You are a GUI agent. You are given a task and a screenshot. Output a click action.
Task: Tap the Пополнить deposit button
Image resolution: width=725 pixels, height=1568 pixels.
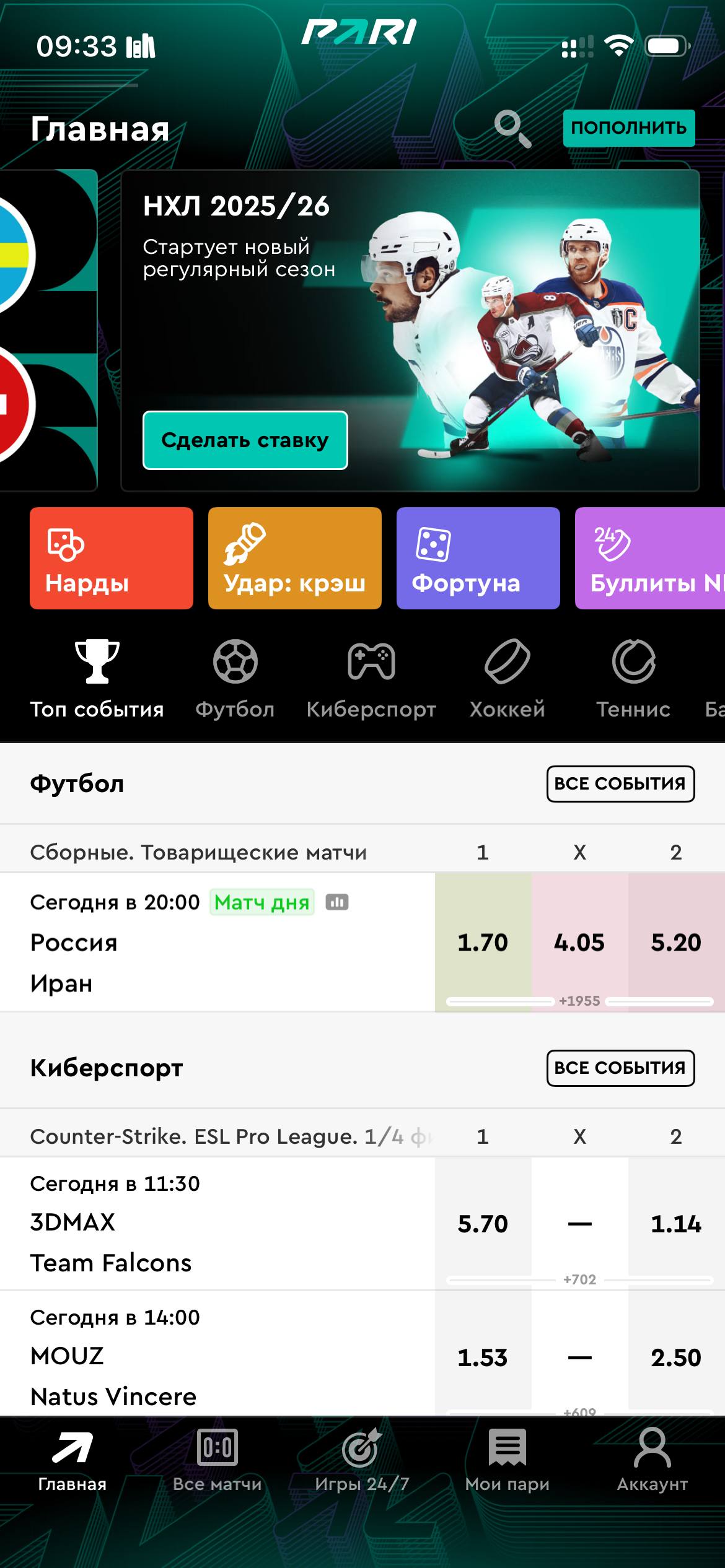pos(628,128)
